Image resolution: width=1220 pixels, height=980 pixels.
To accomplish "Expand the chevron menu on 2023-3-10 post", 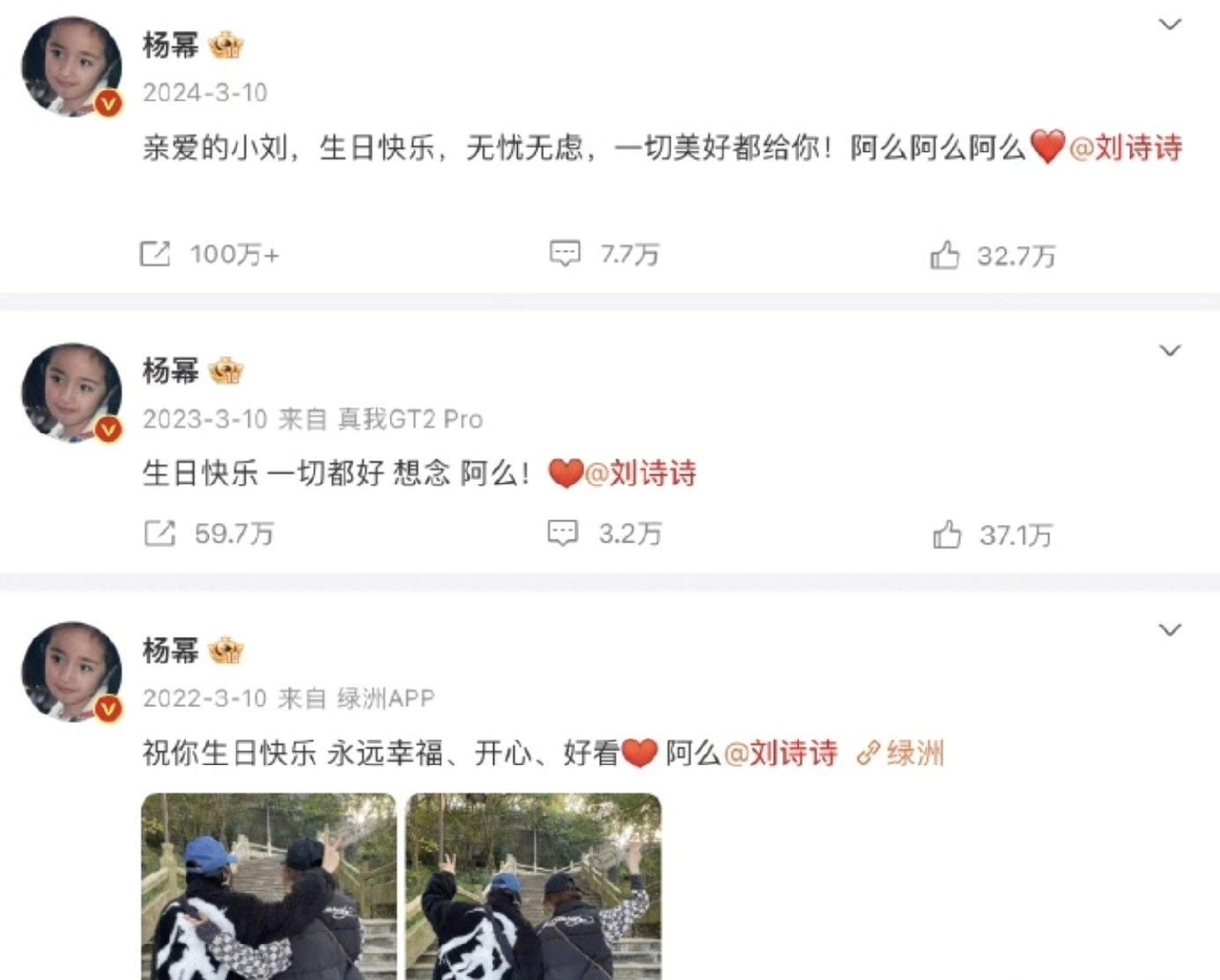I will click(x=1169, y=351).
